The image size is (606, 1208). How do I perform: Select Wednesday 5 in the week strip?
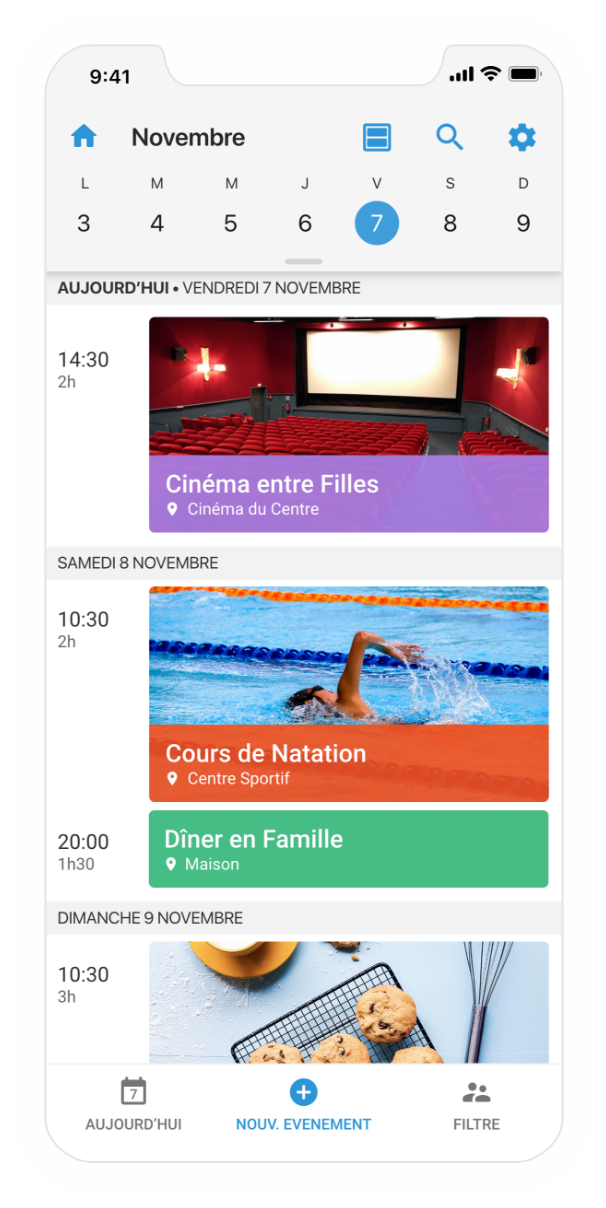click(x=230, y=223)
